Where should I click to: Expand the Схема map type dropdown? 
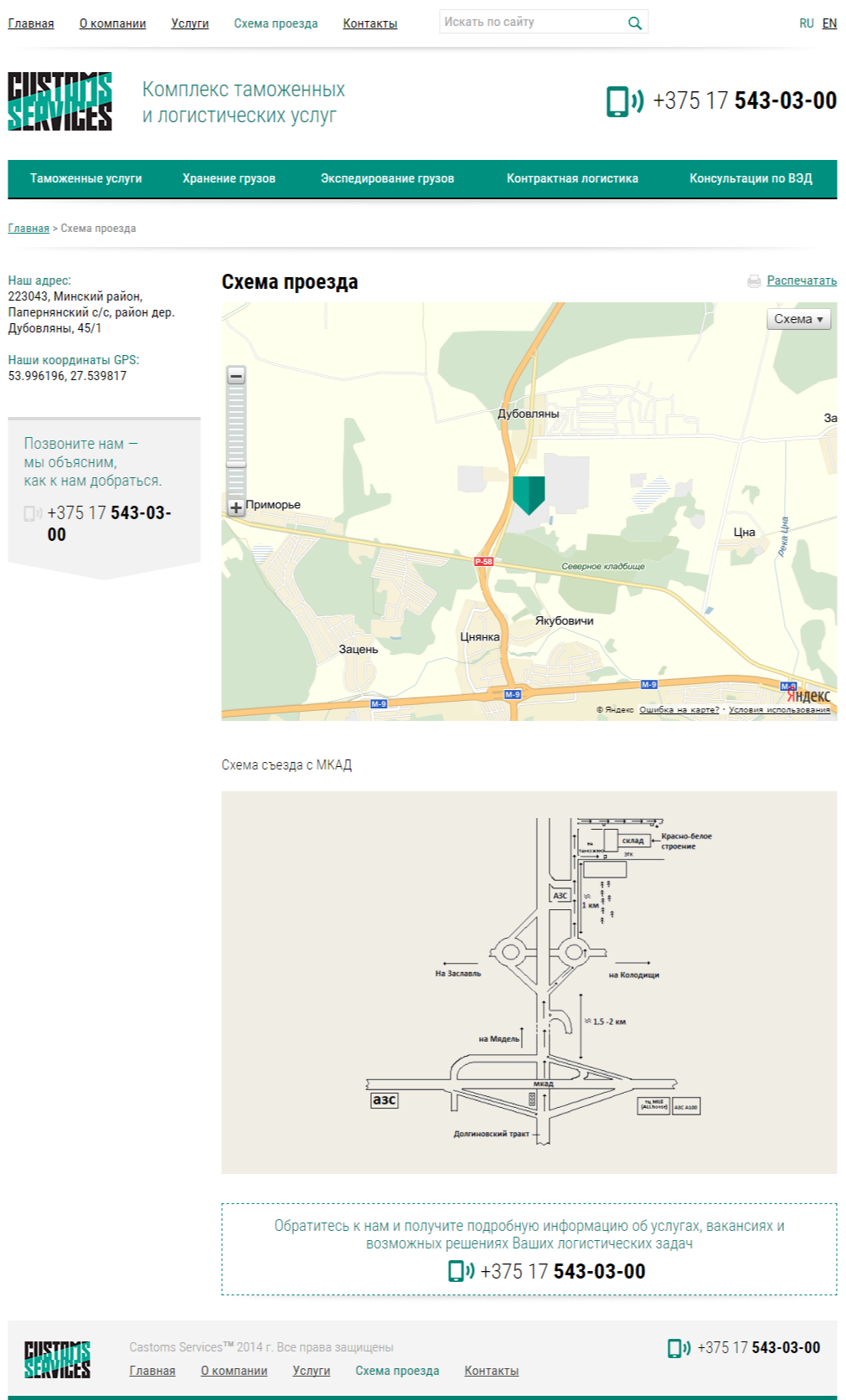coord(798,319)
